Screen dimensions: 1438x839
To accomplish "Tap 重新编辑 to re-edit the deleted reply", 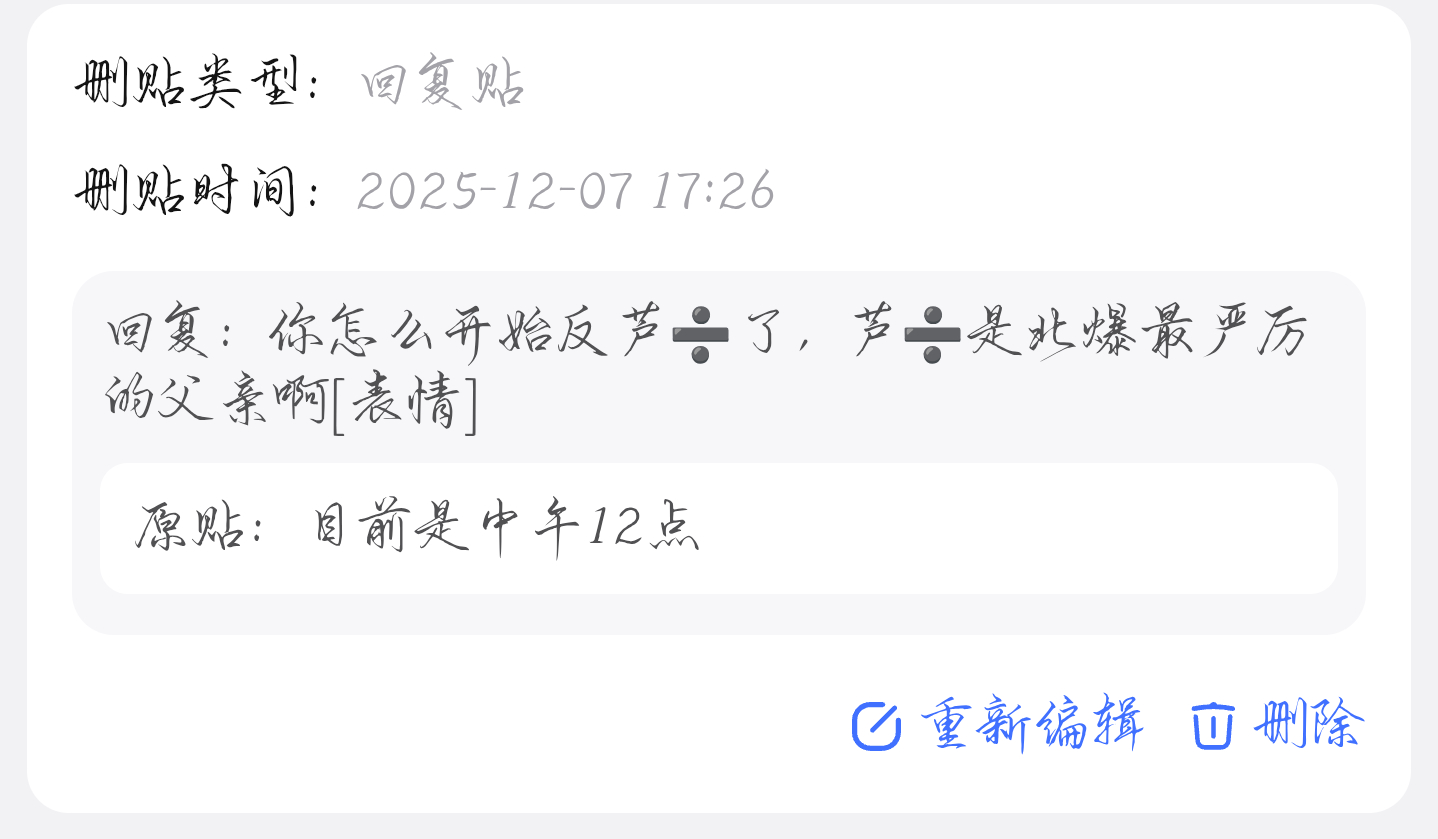I will (x=998, y=725).
